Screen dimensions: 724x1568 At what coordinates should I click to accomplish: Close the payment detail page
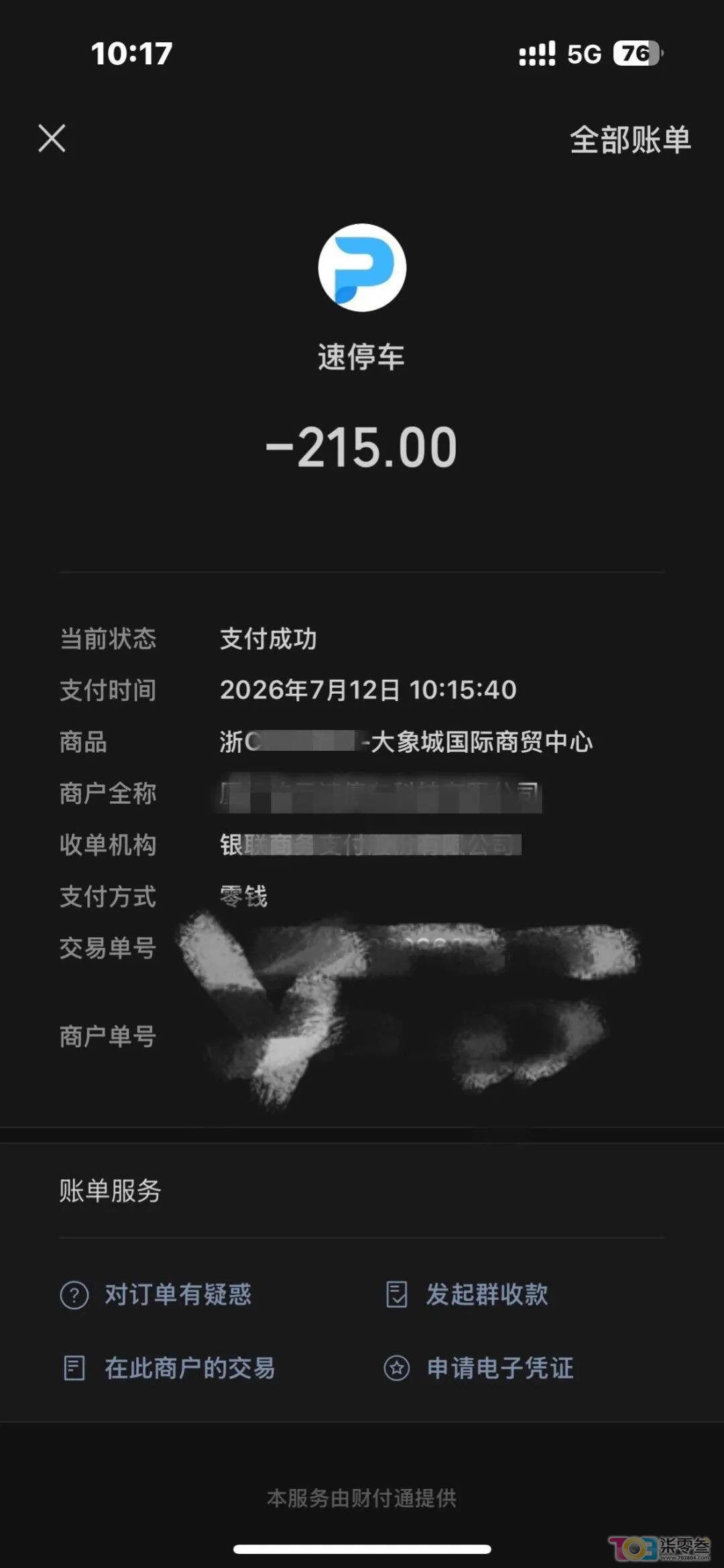click(52, 139)
